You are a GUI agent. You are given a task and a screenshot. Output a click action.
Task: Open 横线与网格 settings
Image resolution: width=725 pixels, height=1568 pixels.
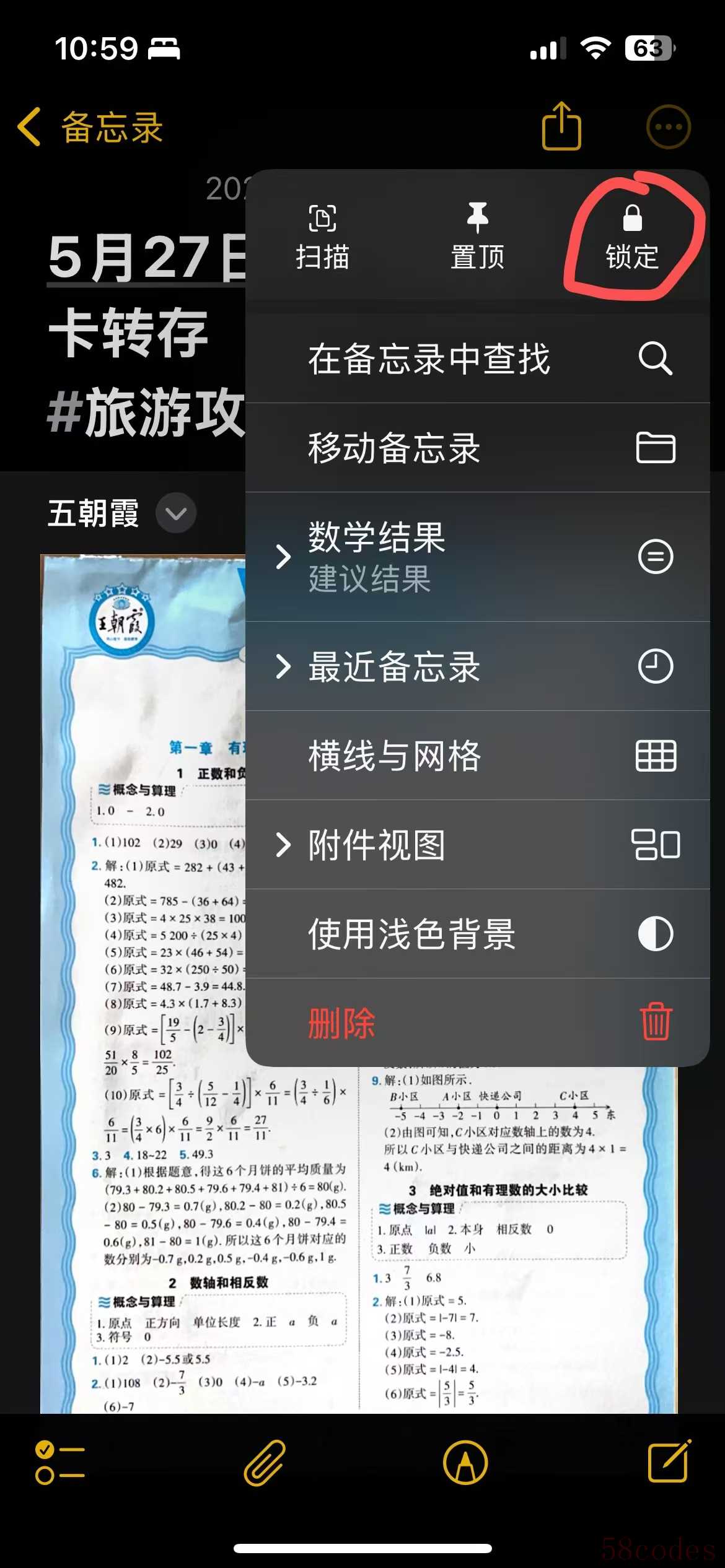pos(477,756)
